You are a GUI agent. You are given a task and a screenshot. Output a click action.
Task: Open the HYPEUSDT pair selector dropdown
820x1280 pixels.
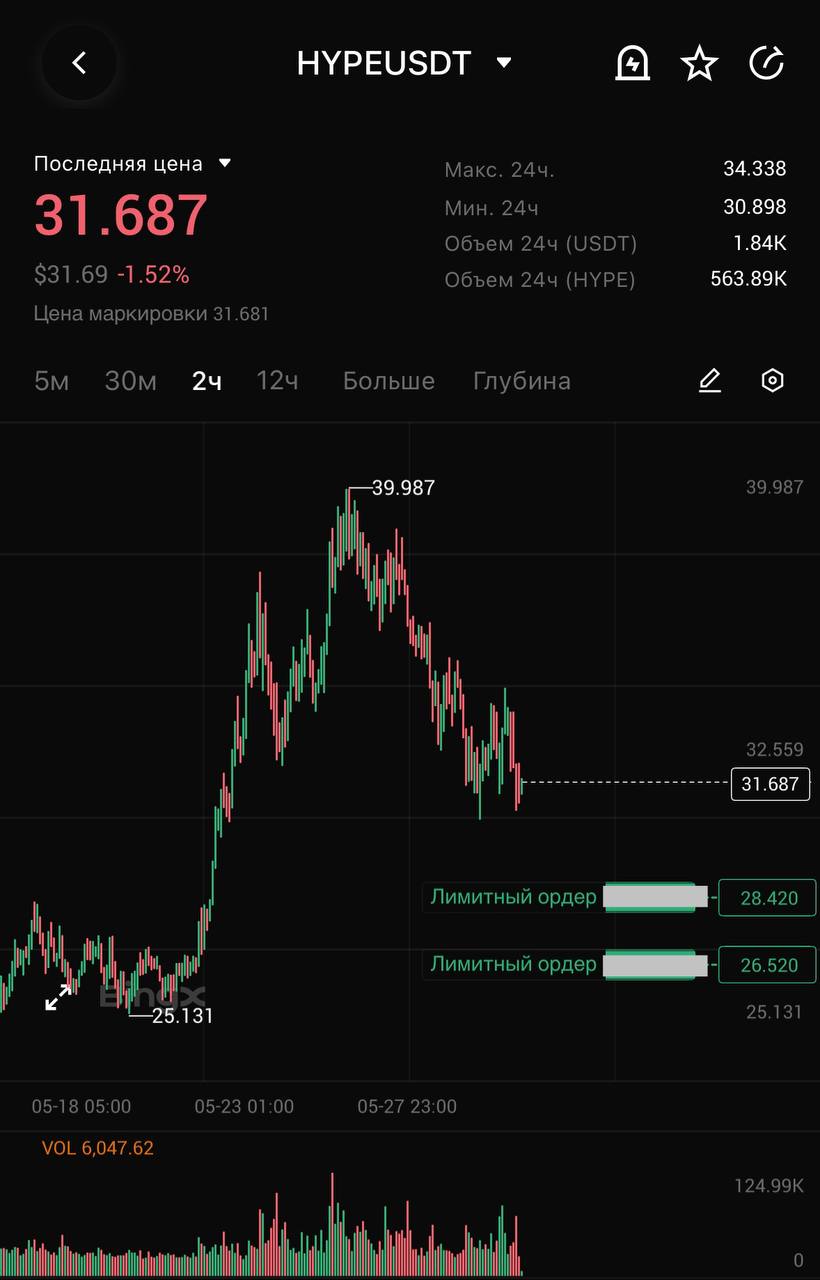coord(504,63)
